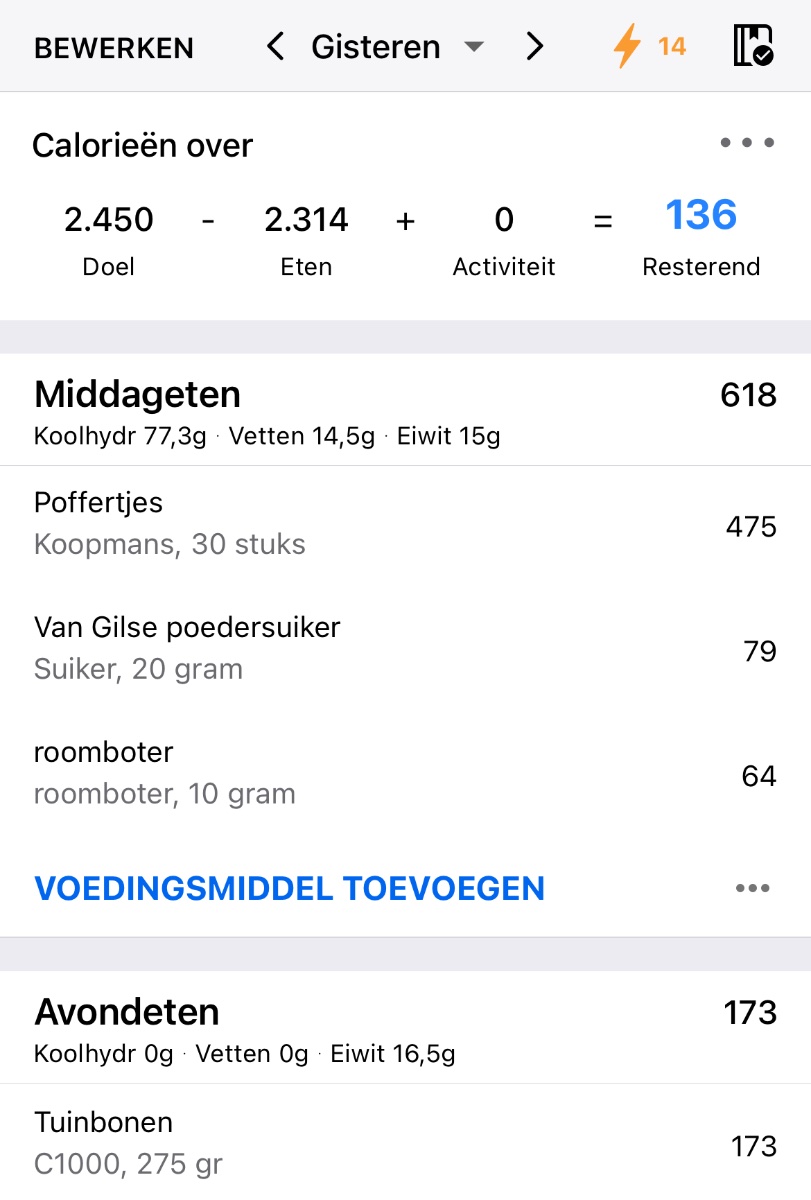Open the Middageten meal options dots
The height and width of the screenshot is (1200, 811).
[752, 888]
